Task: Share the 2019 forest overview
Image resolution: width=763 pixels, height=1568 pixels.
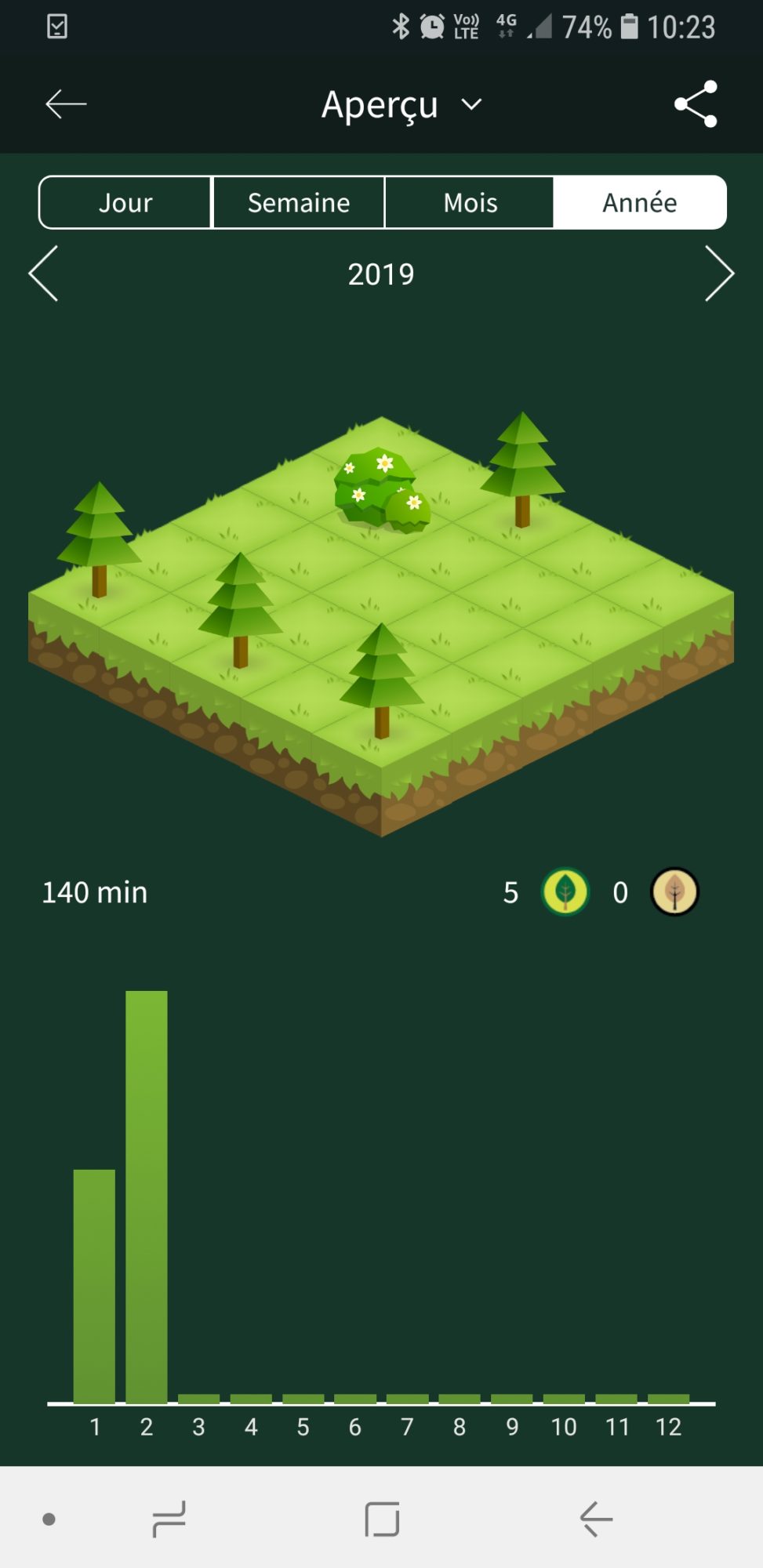Action: (x=696, y=103)
